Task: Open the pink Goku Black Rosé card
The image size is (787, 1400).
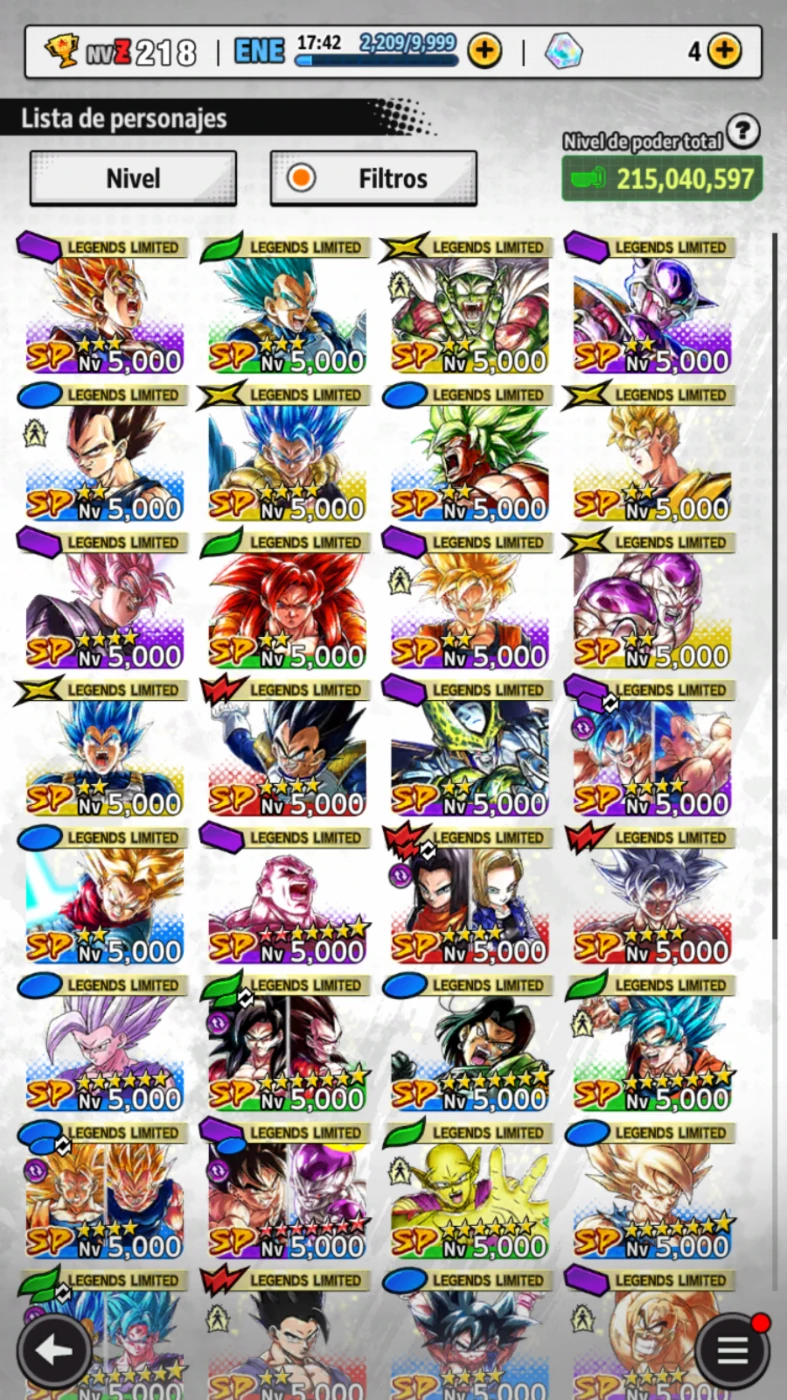Action: pyautogui.click(x=104, y=599)
